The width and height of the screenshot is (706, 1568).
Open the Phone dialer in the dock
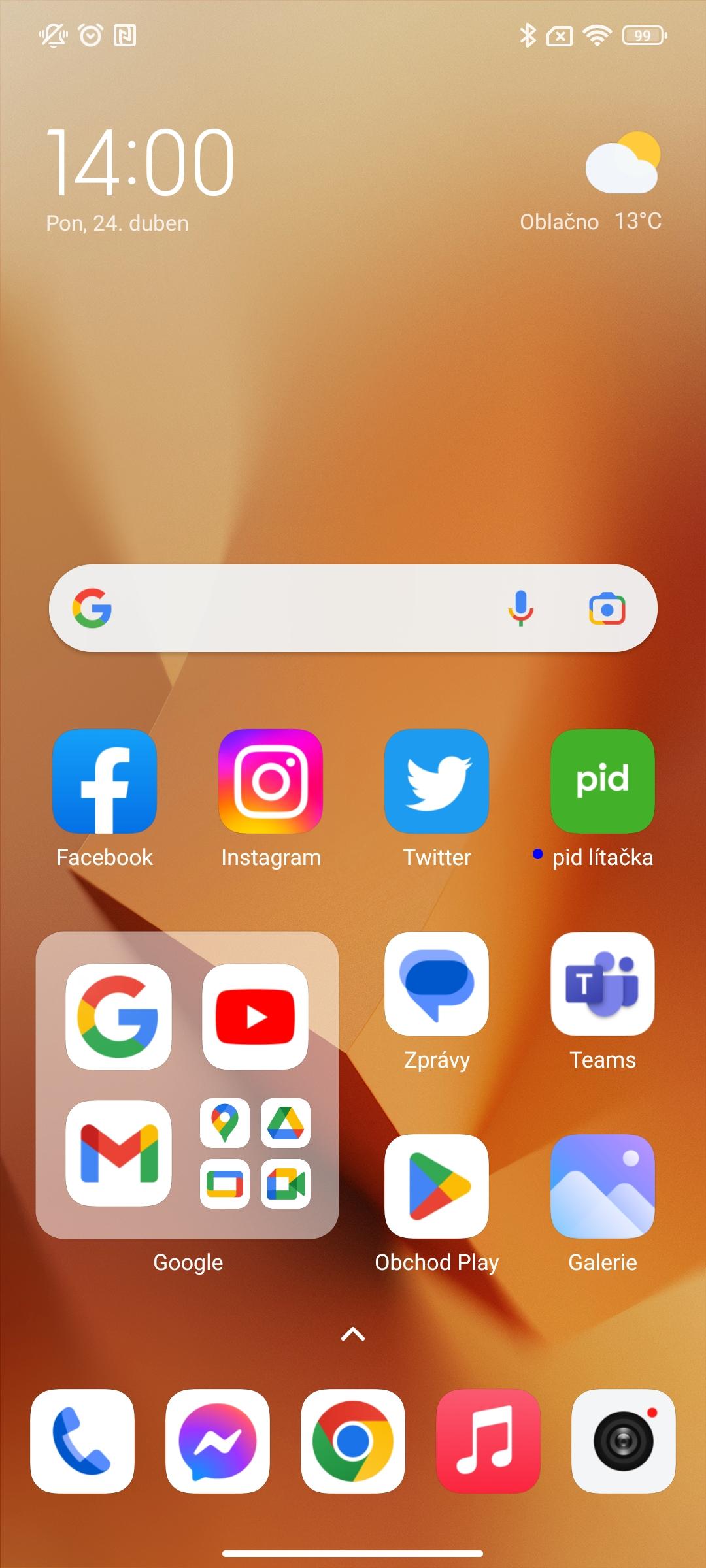[82, 1441]
